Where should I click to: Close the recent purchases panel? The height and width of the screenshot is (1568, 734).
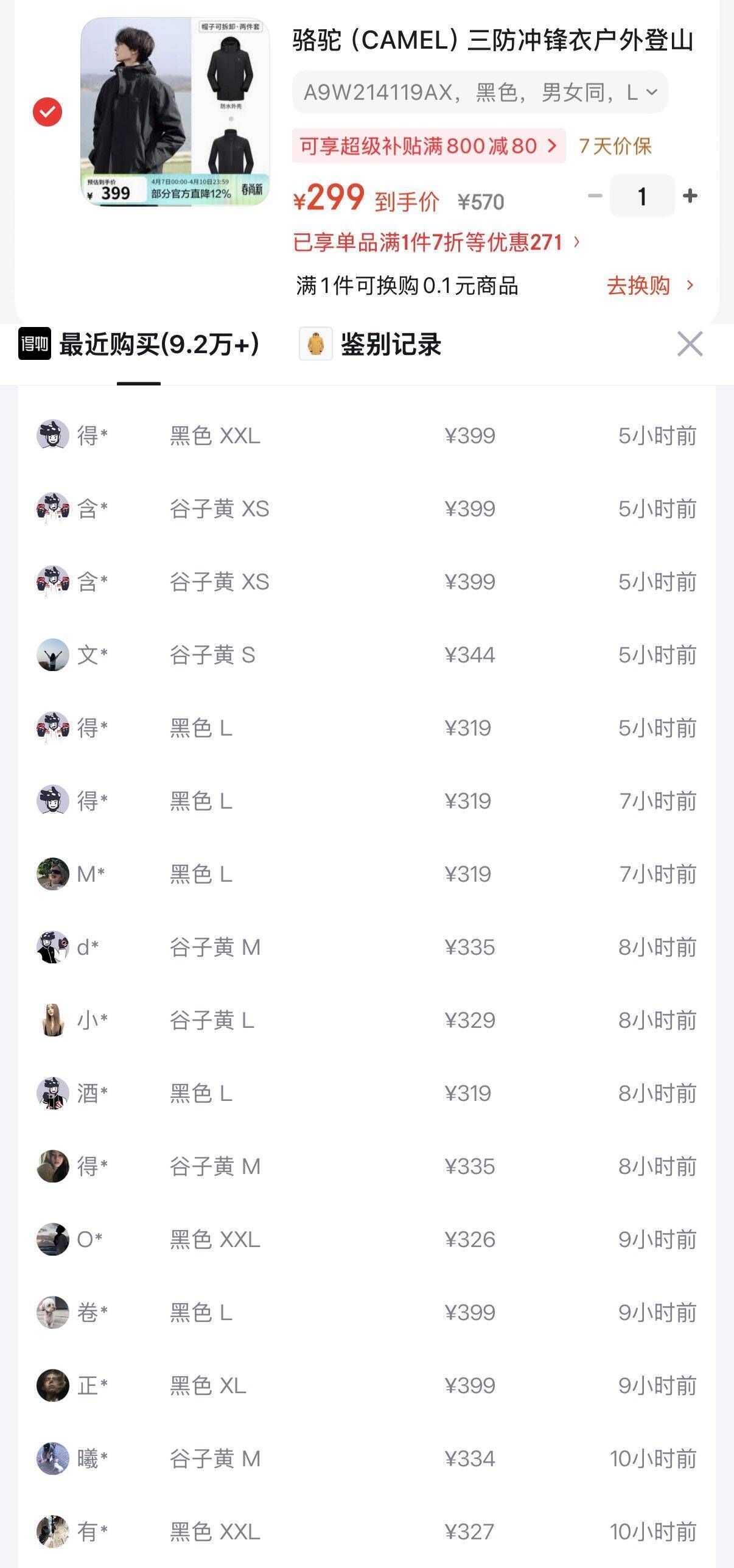tap(690, 344)
